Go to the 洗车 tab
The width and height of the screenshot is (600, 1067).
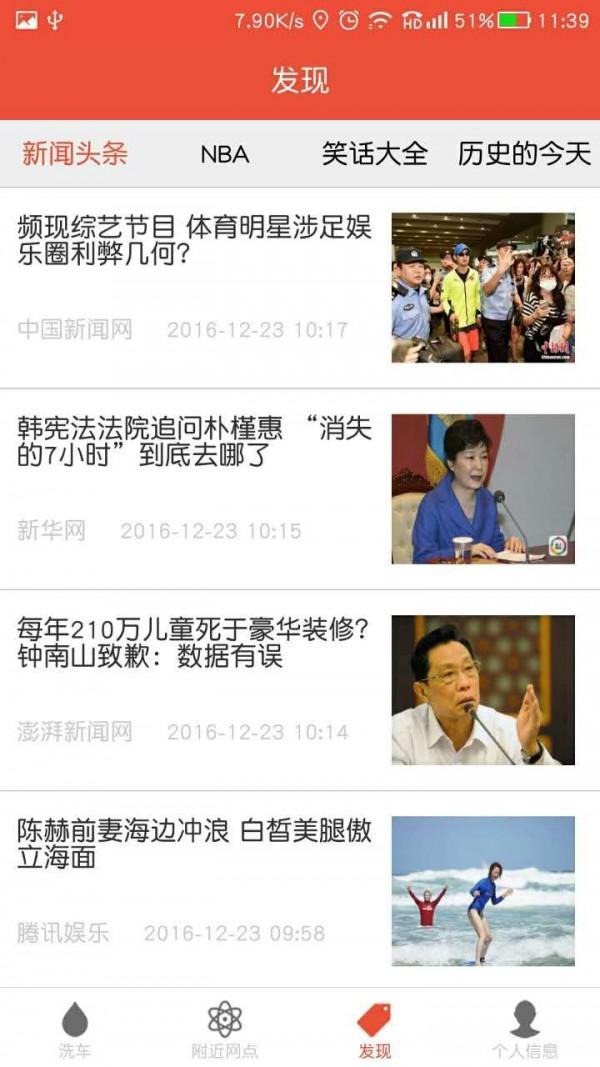(x=75, y=1030)
